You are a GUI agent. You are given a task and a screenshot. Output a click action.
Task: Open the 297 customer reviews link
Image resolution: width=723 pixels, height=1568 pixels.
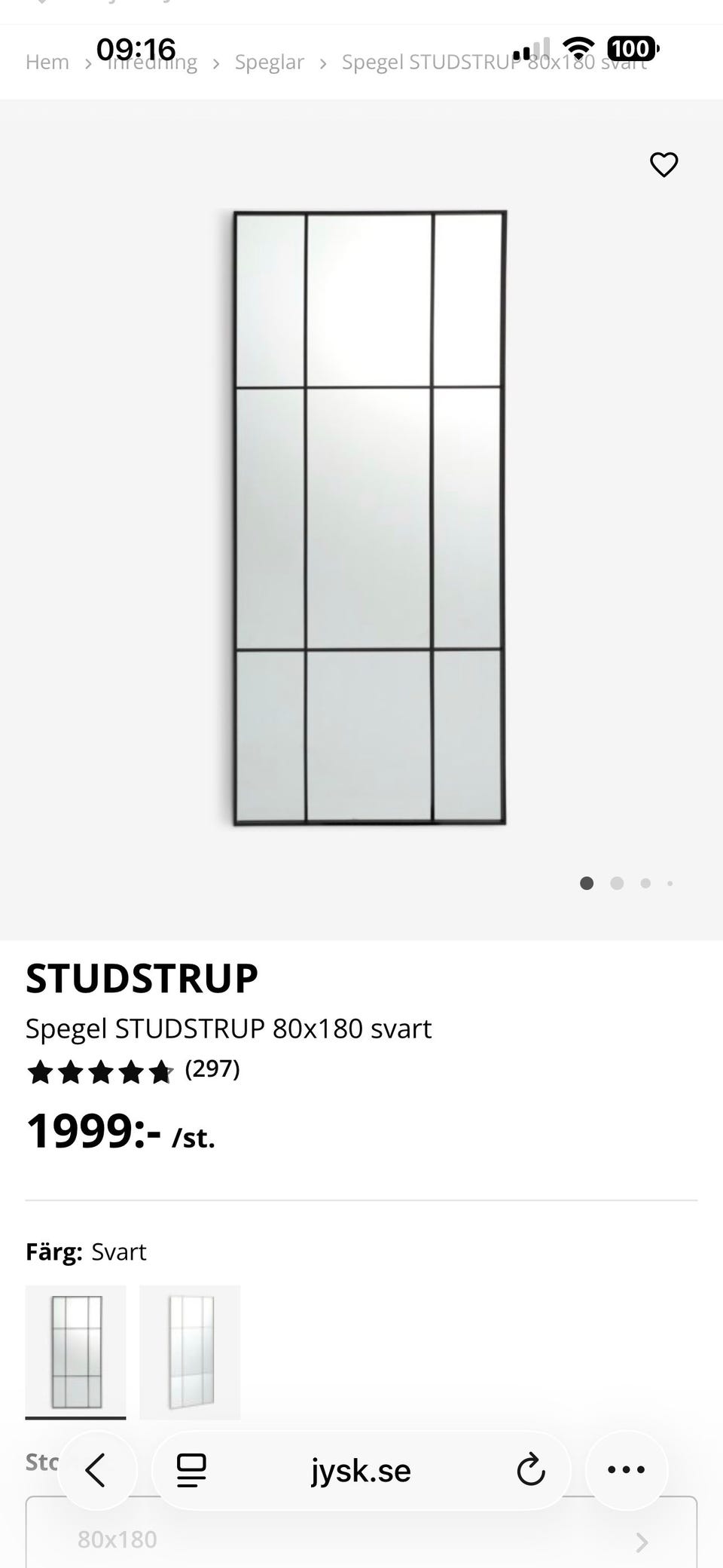coord(213,1069)
